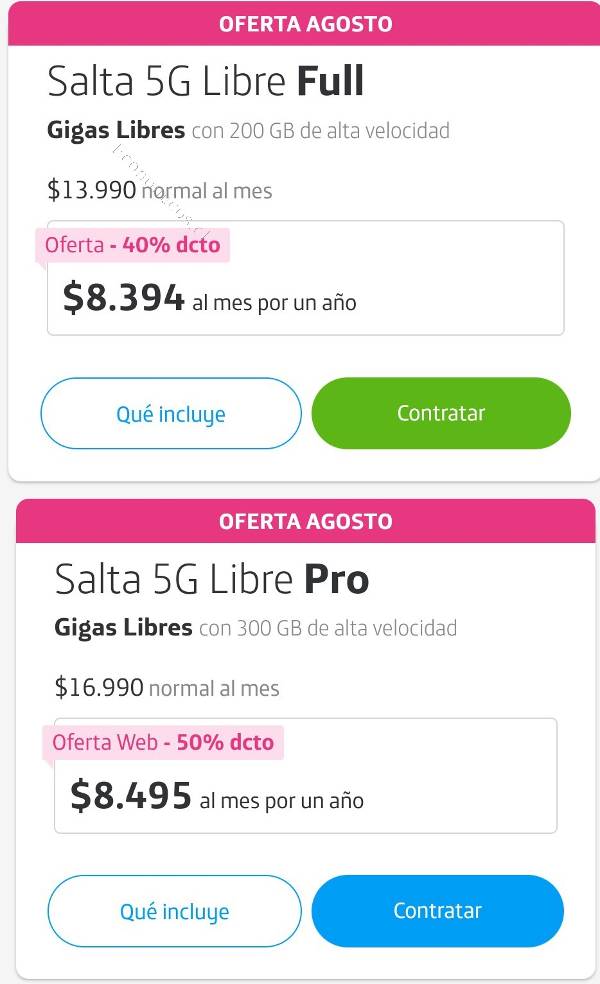The height and width of the screenshot is (984, 600).
Task: Tap Contratar for Salta 5G Libre Full
Action: coord(441,413)
